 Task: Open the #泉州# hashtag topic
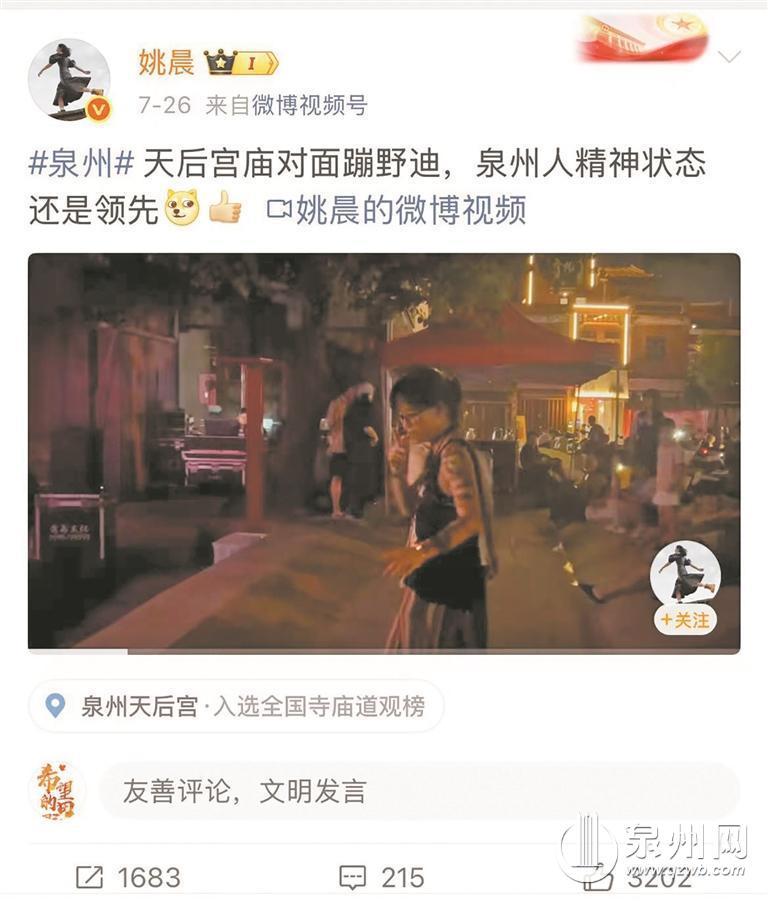point(82,163)
